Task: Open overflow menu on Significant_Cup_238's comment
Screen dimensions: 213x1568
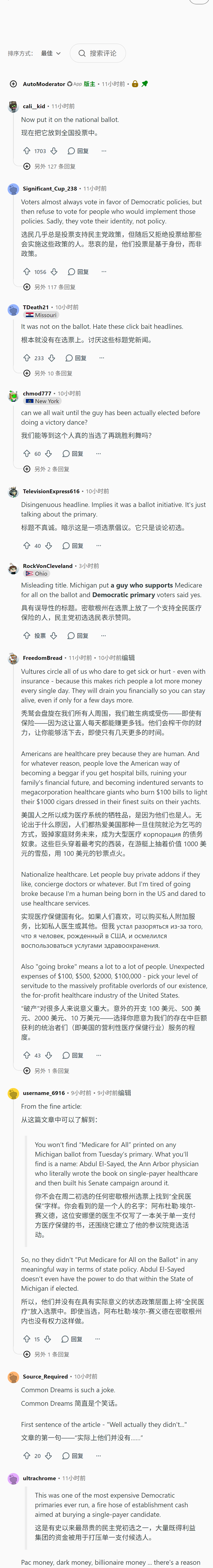Action: 104,272
